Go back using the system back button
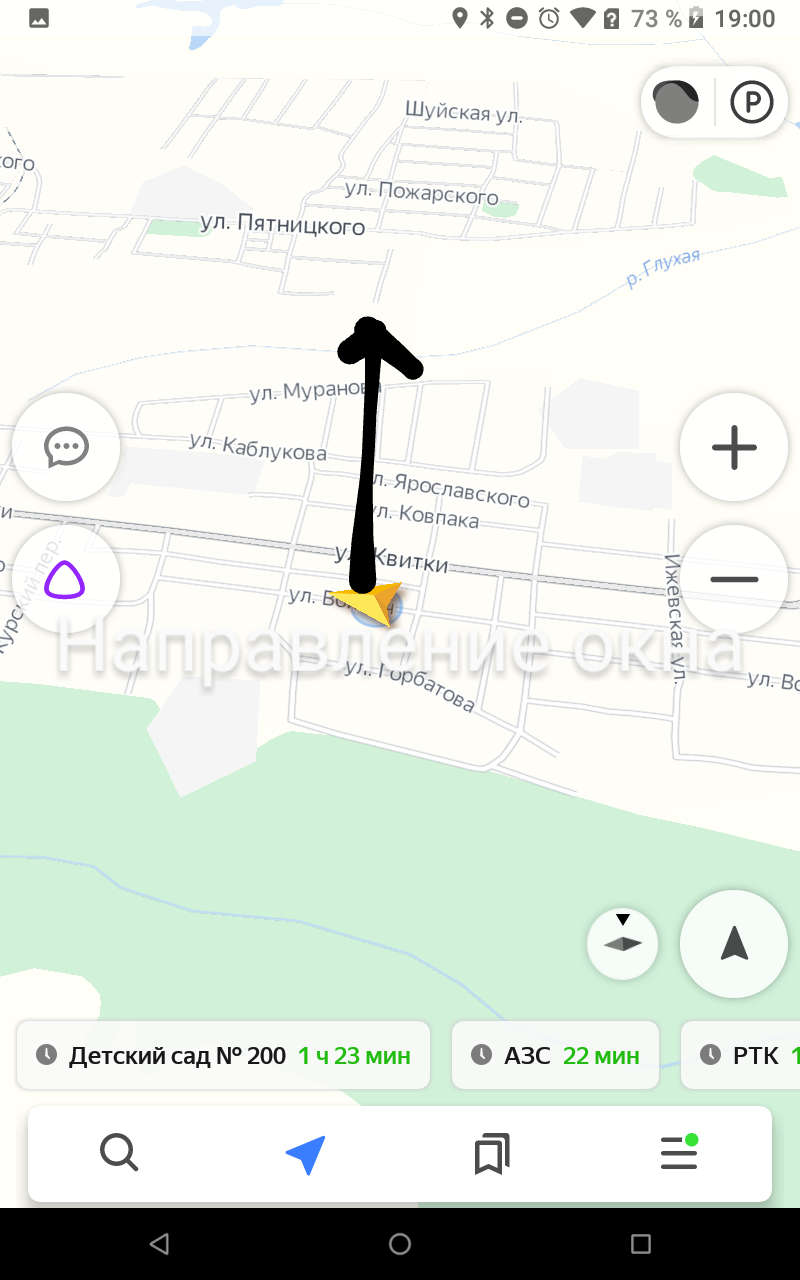The height and width of the screenshot is (1280, 800). pyautogui.click(x=159, y=1244)
